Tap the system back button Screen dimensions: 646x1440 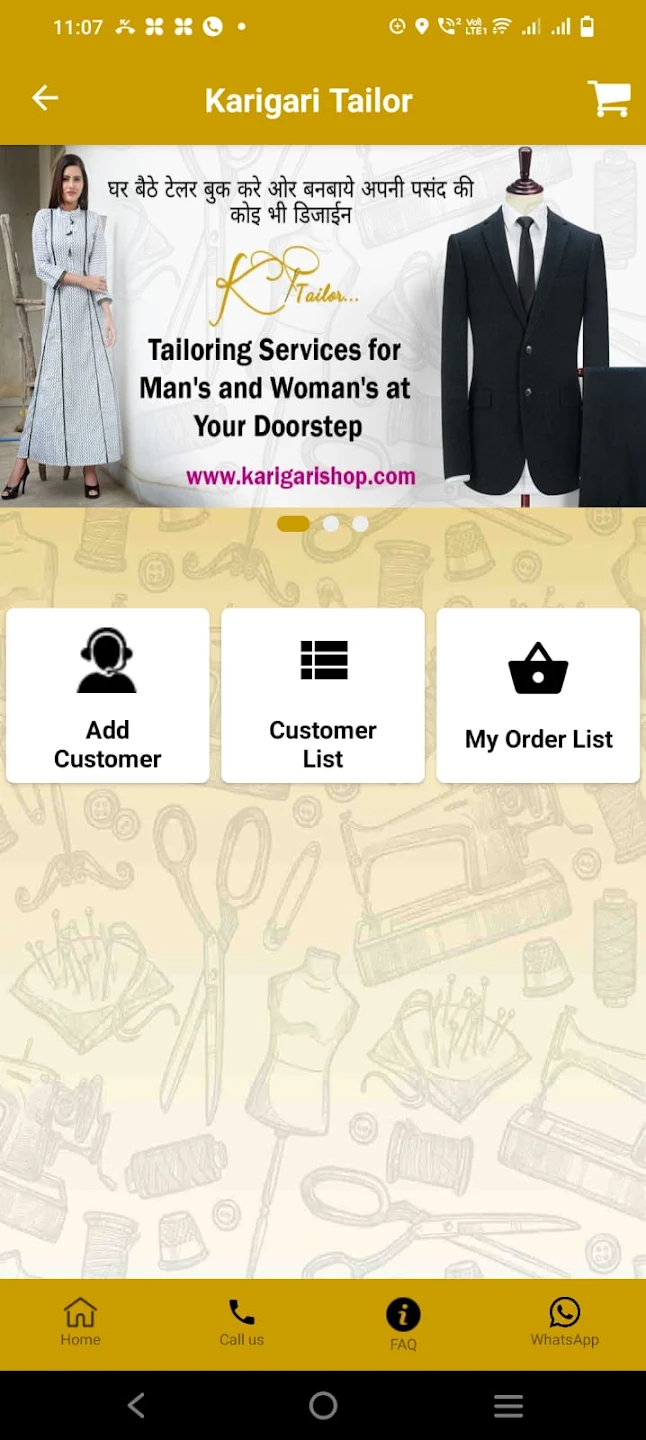click(x=137, y=1405)
